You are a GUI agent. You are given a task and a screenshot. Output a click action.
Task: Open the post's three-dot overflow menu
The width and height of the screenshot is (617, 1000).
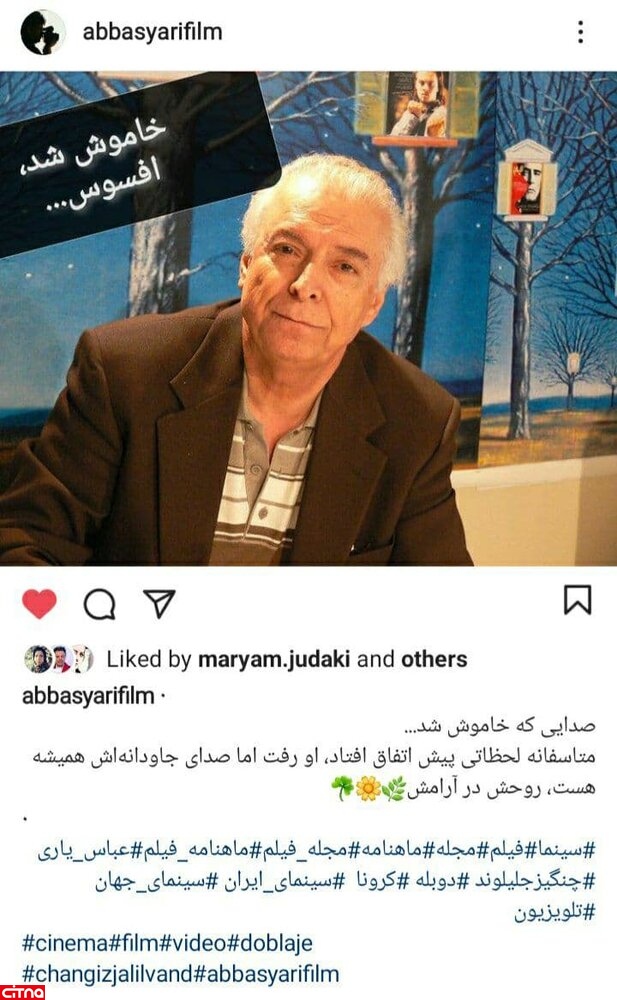coord(581,32)
